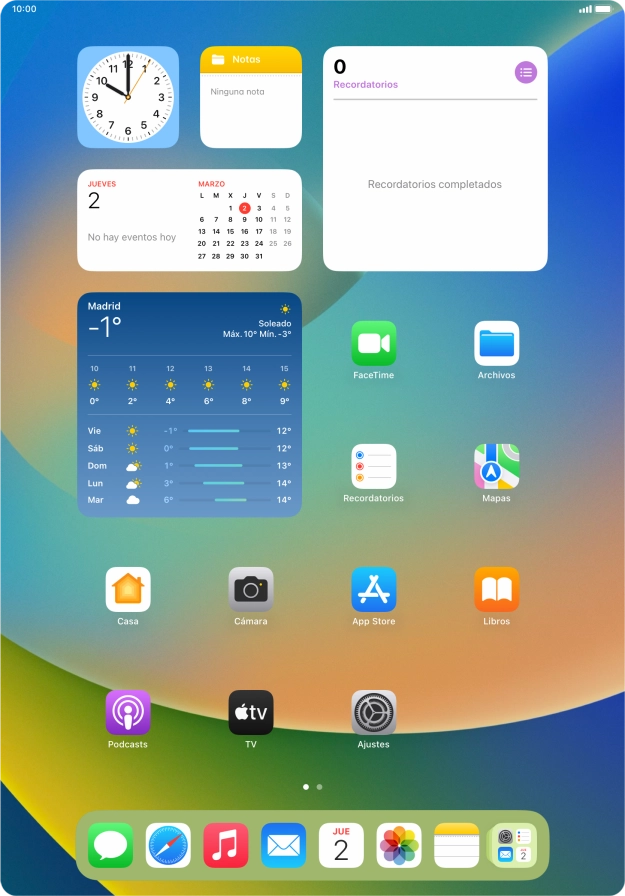Open the Libros app
Viewport: 625px width, 896px height.
pyautogui.click(x=496, y=590)
